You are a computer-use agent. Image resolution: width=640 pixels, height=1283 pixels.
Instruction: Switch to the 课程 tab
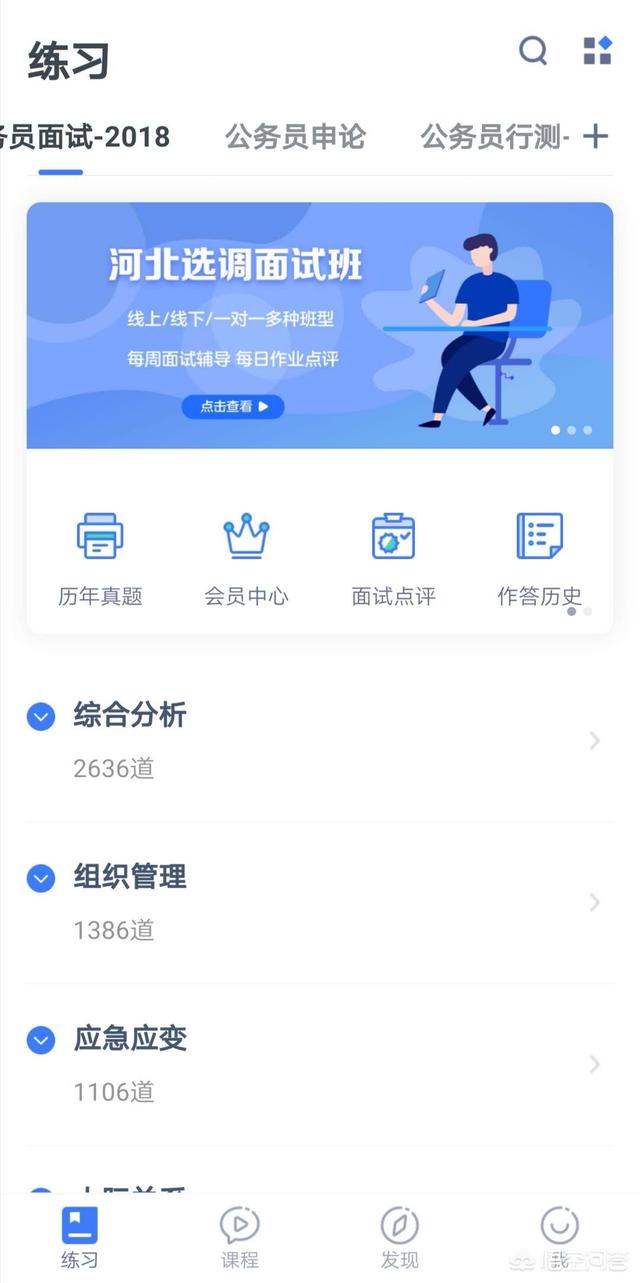coord(240,1237)
